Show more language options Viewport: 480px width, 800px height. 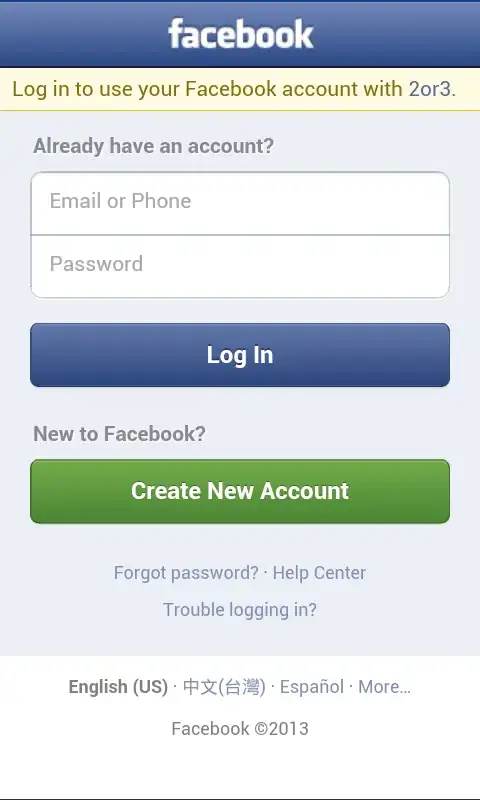tap(384, 687)
